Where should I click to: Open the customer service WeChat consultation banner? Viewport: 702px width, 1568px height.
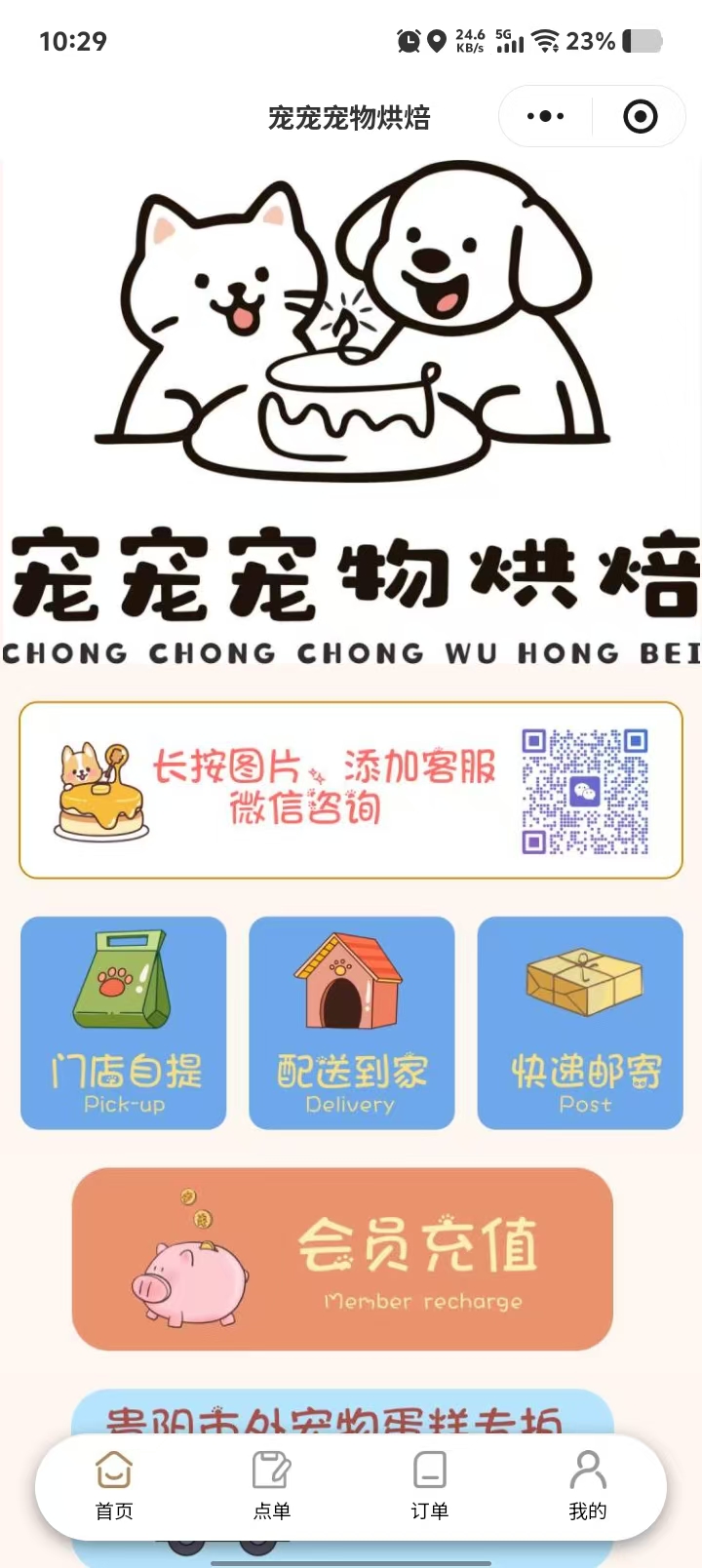[351, 790]
